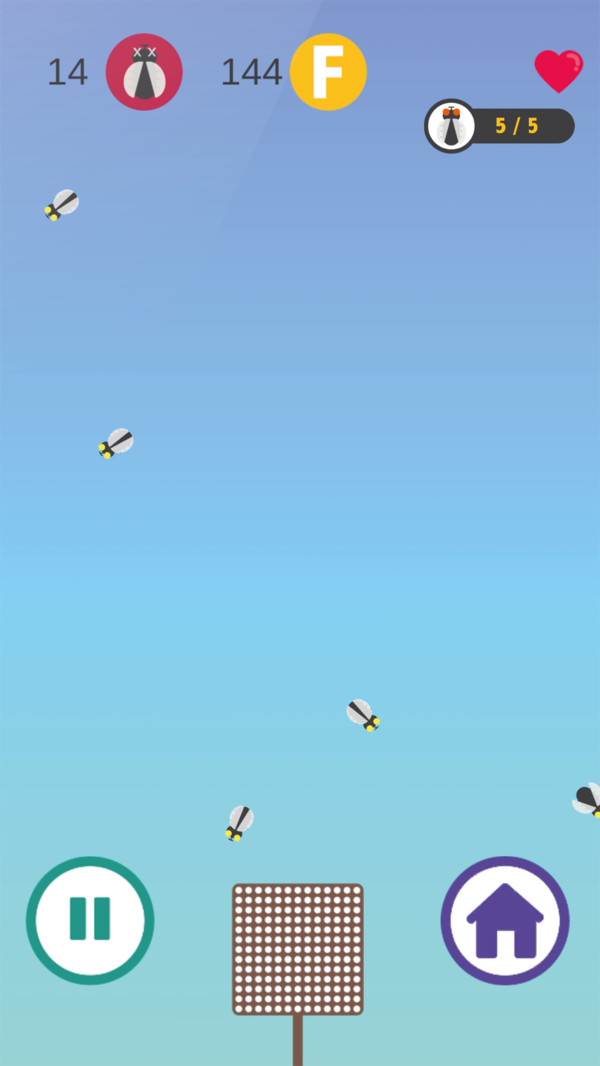Tap the fly swatter
Image resolution: width=600 pixels, height=1066 pixels.
coord(297,948)
